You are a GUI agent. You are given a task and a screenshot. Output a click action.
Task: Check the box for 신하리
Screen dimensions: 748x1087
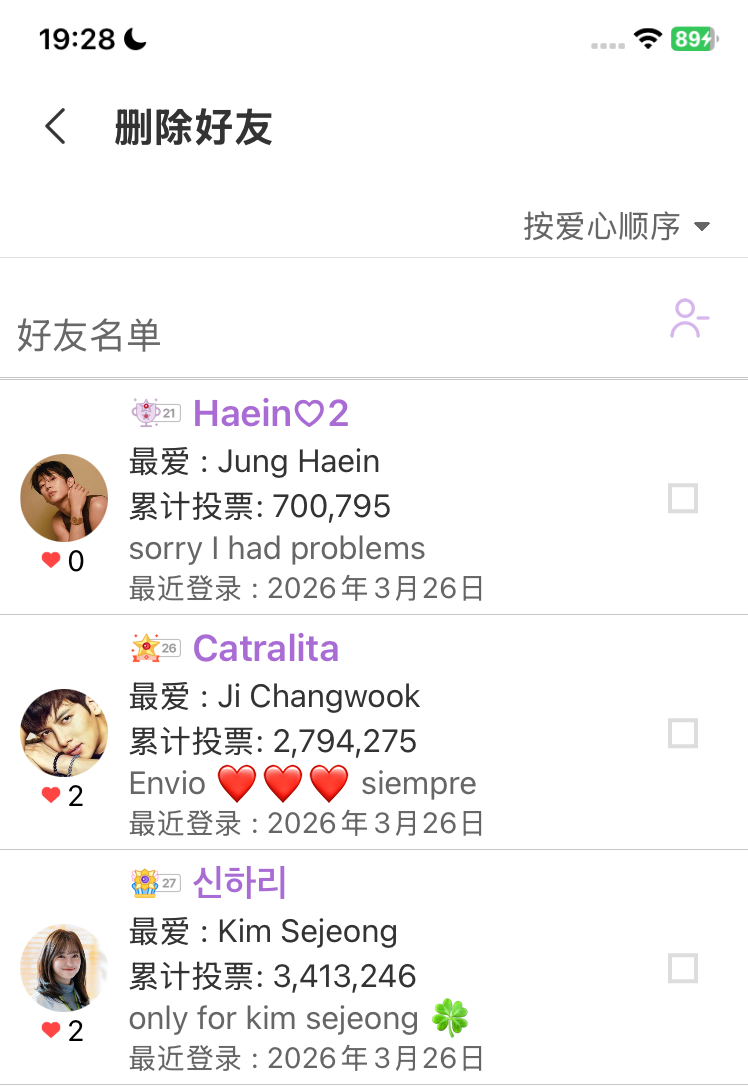click(683, 968)
